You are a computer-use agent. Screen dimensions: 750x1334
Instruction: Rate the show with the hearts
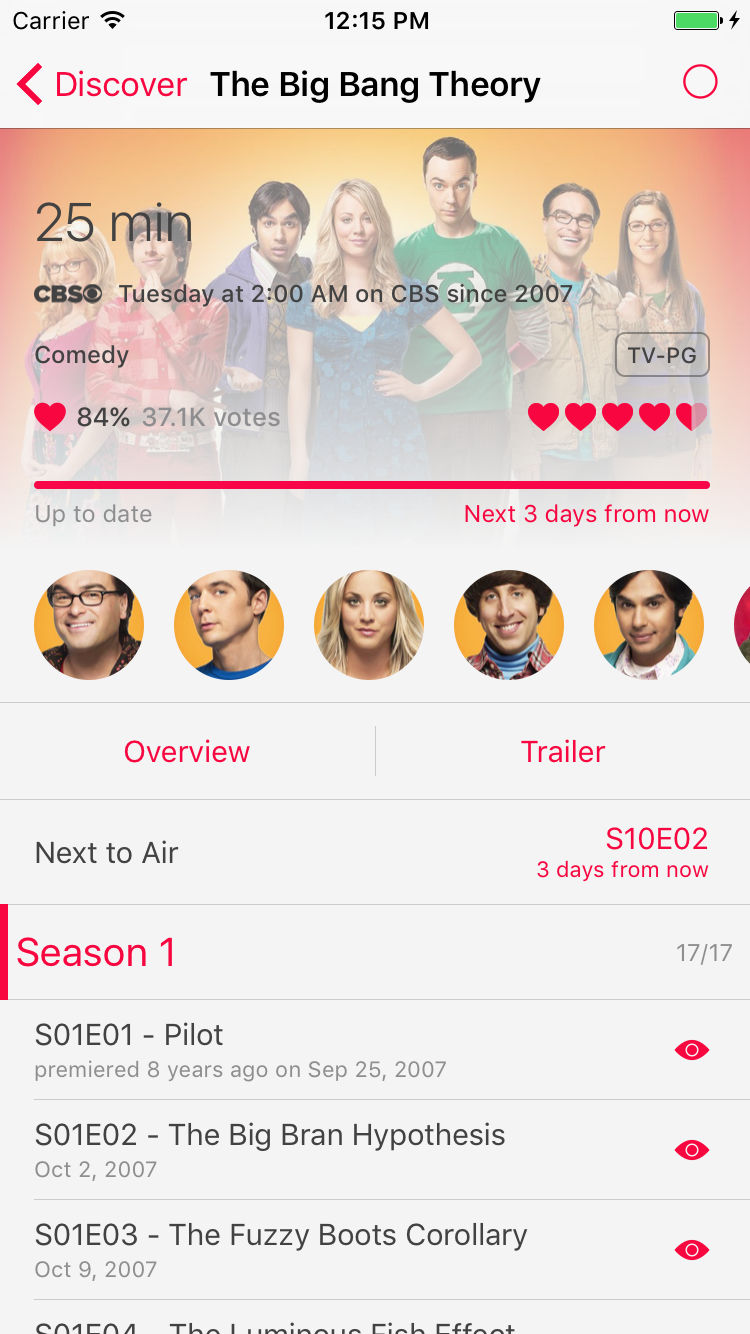tap(618, 417)
